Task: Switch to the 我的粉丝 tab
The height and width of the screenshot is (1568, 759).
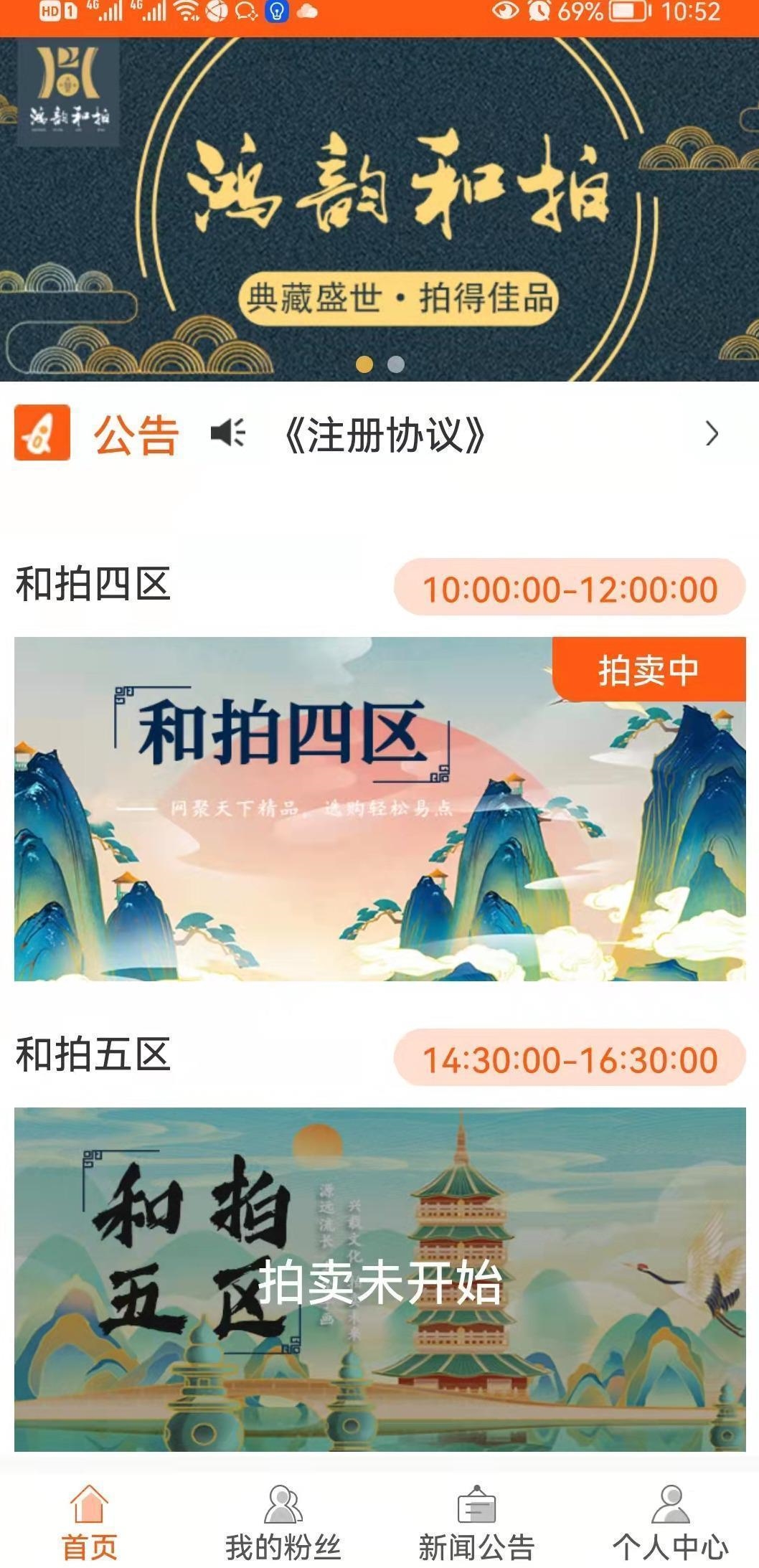Action: [x=283, y=1522]
